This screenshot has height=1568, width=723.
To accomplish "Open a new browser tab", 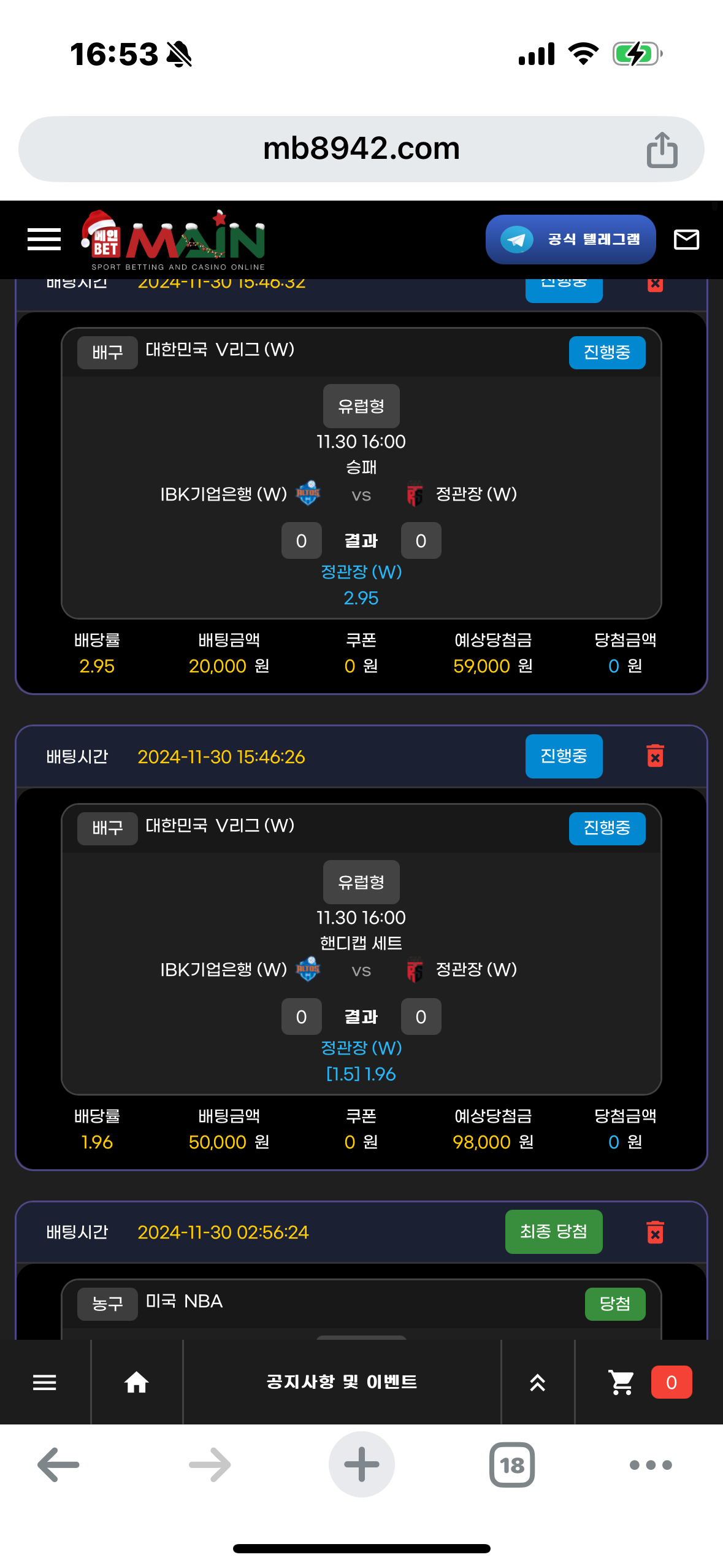I will coord(361,1464).
